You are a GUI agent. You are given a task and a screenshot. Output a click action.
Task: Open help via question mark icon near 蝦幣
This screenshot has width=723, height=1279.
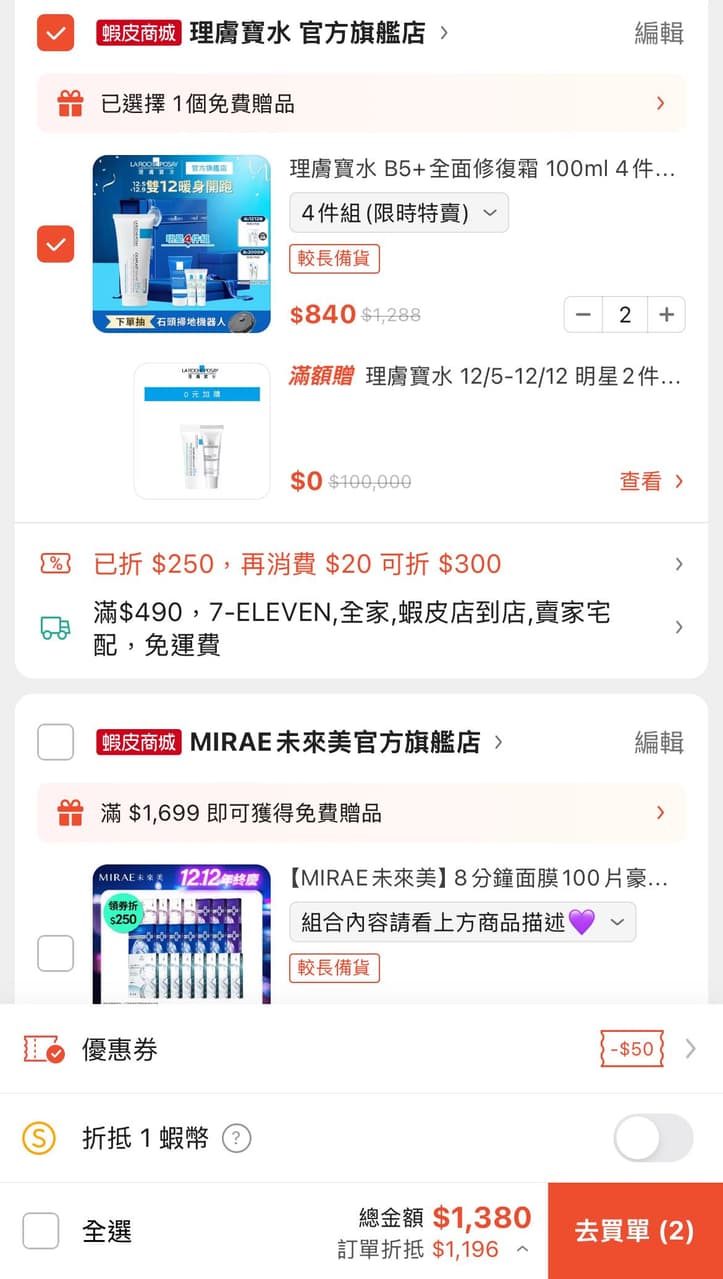pos(234,1139)
